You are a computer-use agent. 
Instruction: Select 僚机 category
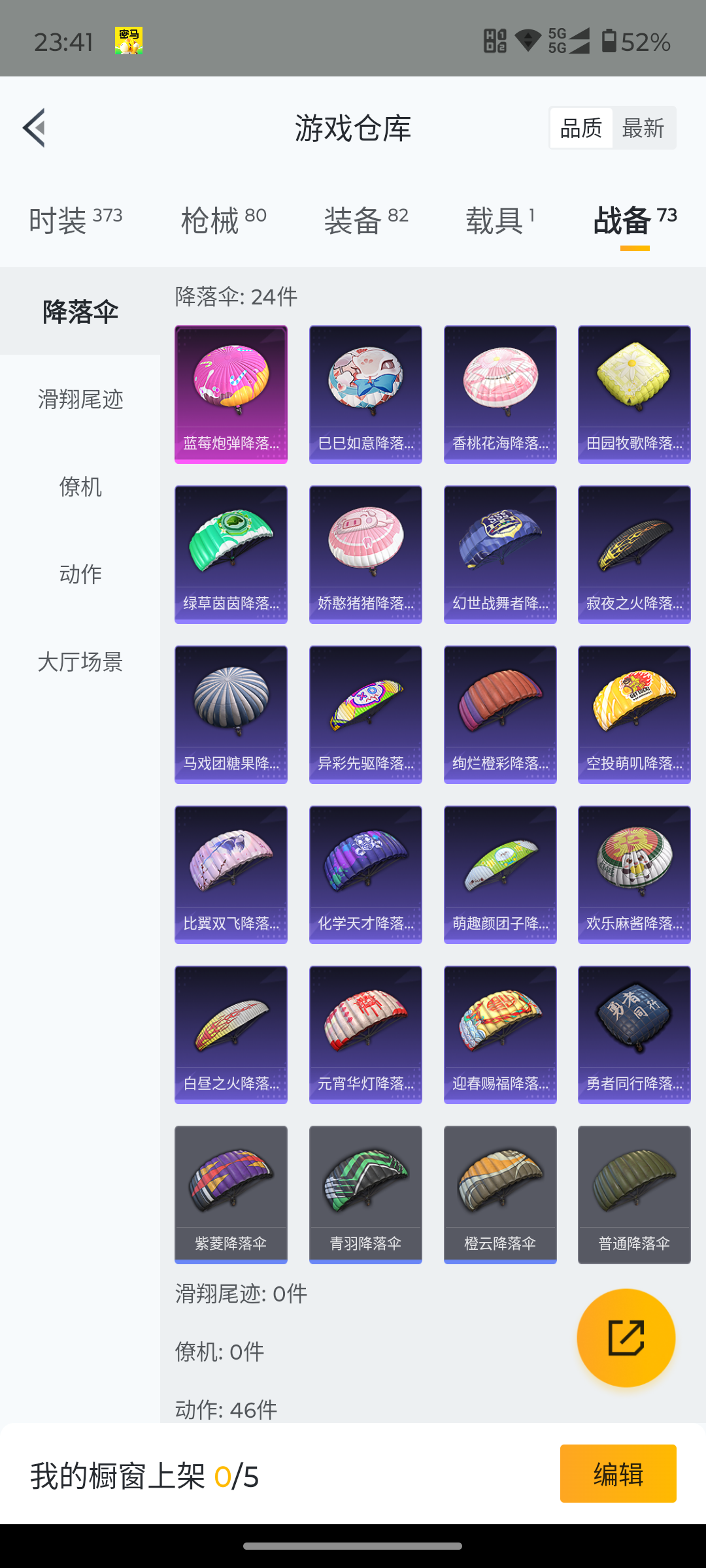point(80,487)
